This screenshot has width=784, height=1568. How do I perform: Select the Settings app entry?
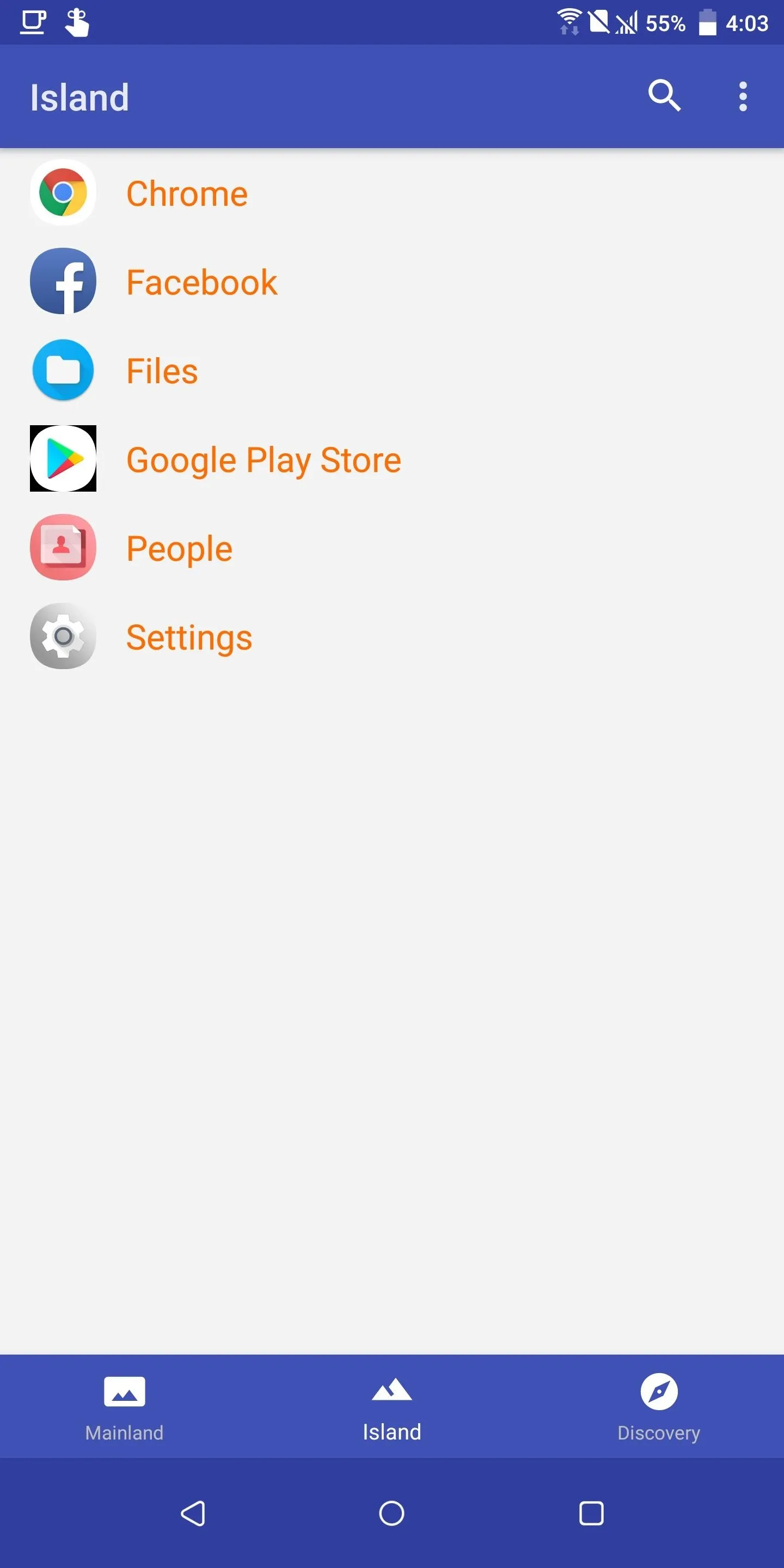pyautogui.click(x=392, y=636)
